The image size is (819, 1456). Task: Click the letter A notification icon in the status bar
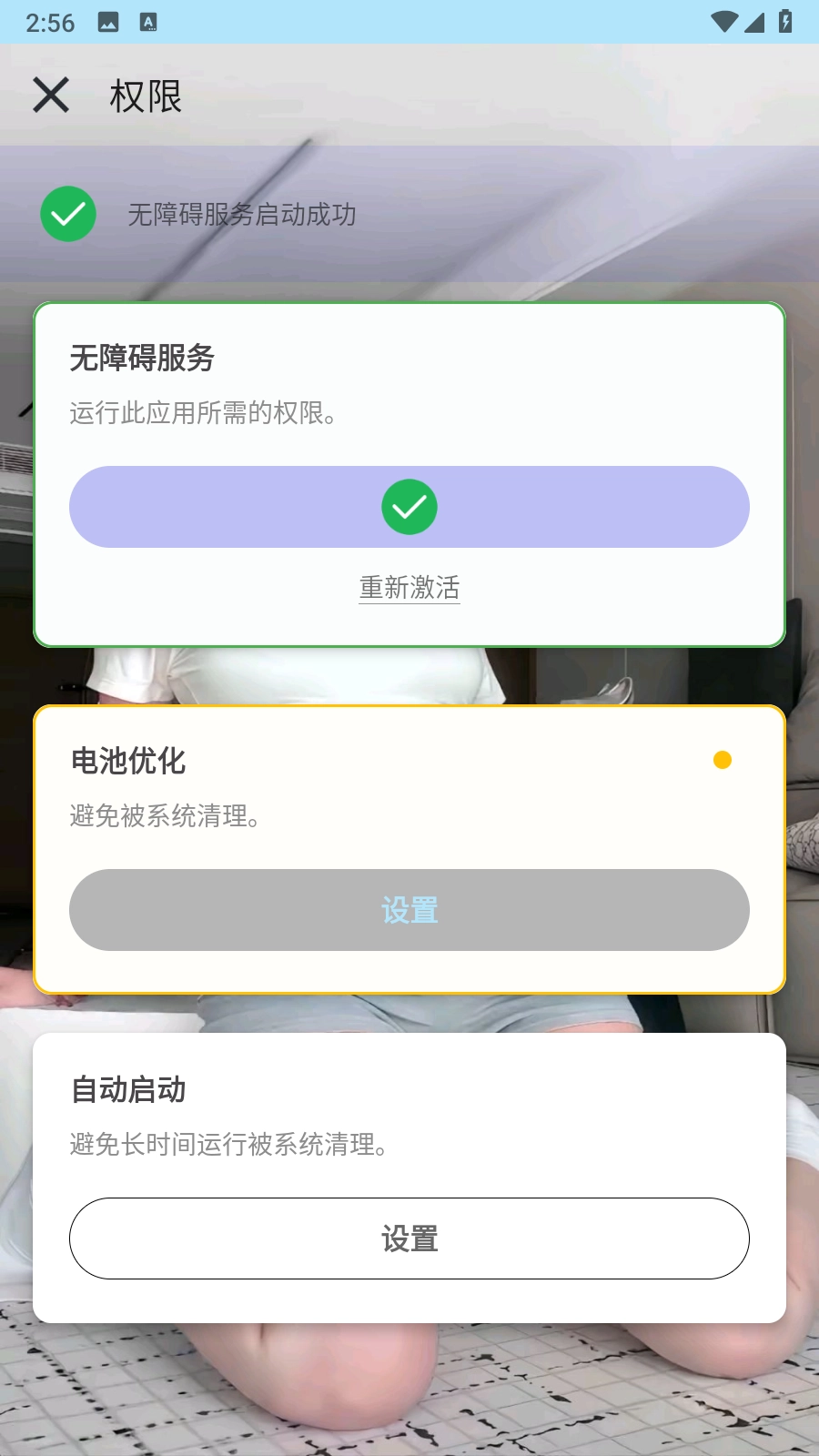point(148,21)
